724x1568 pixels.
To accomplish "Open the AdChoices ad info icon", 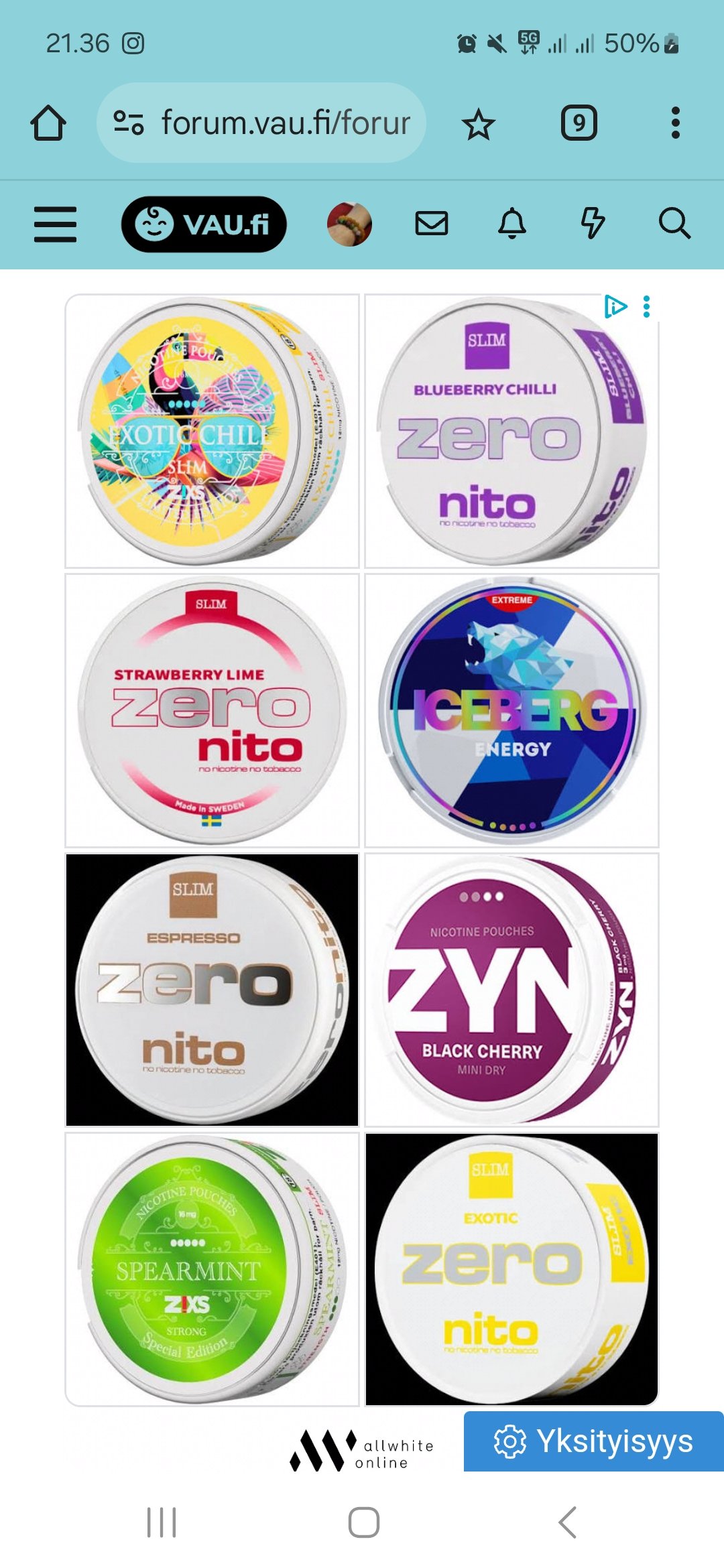I will pos(615,306).
